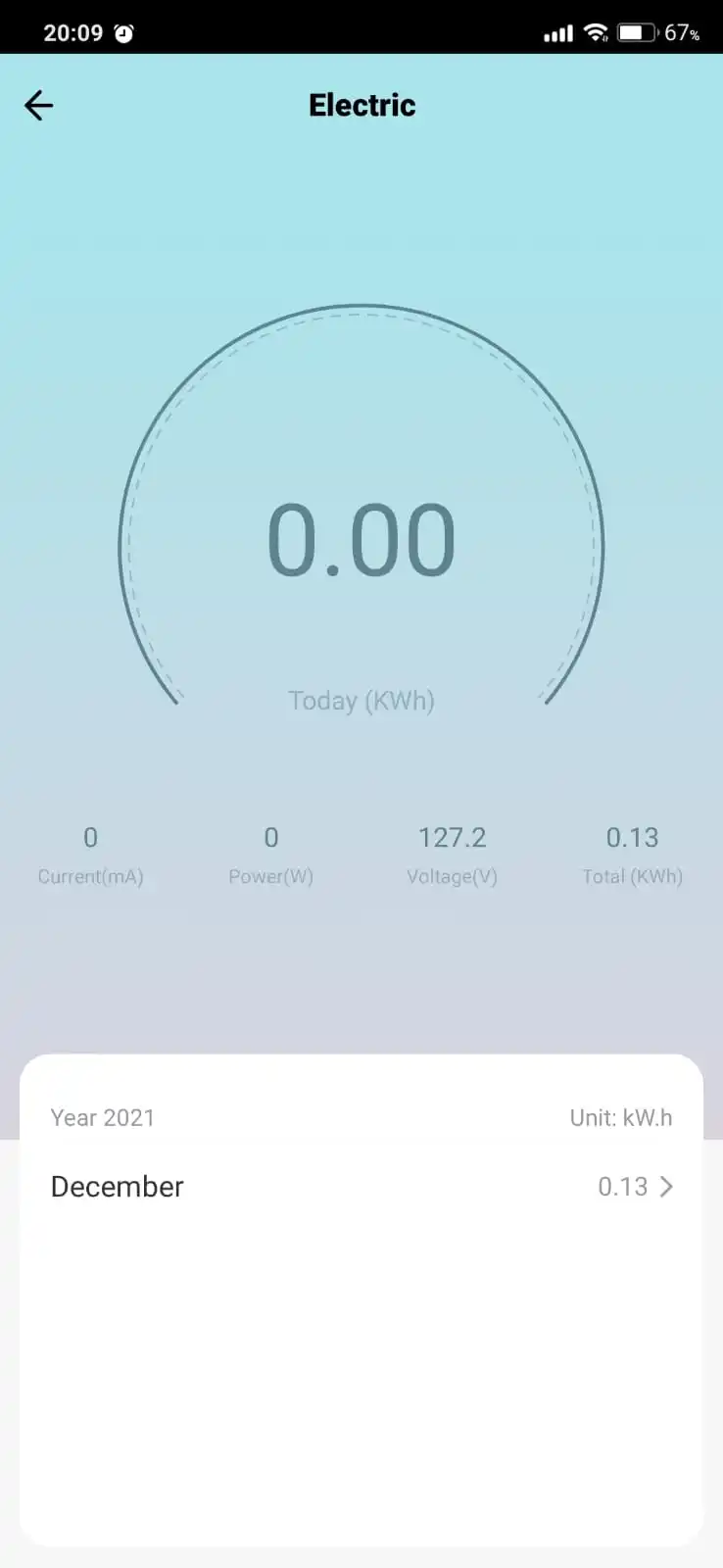This screenshot has width=723, height=1568.
Task: Open December energy usage details
Action: click(x=361, y=1187)
